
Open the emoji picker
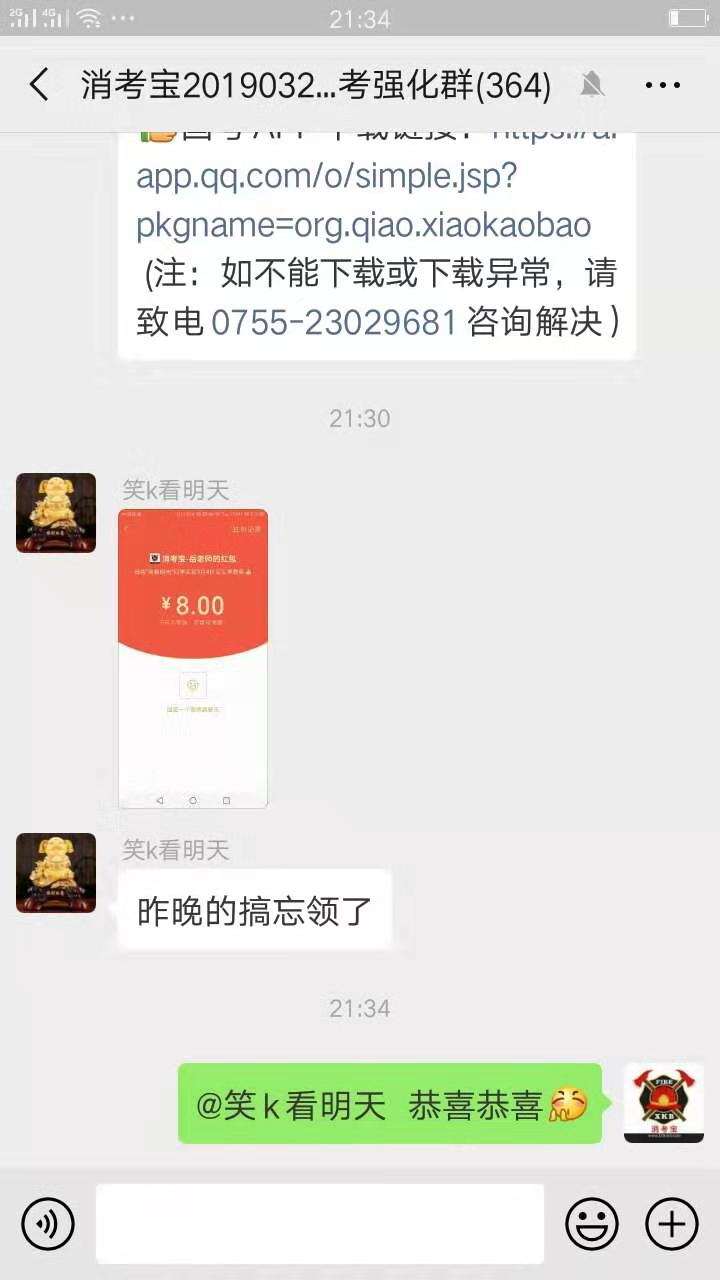(592, 1223)
